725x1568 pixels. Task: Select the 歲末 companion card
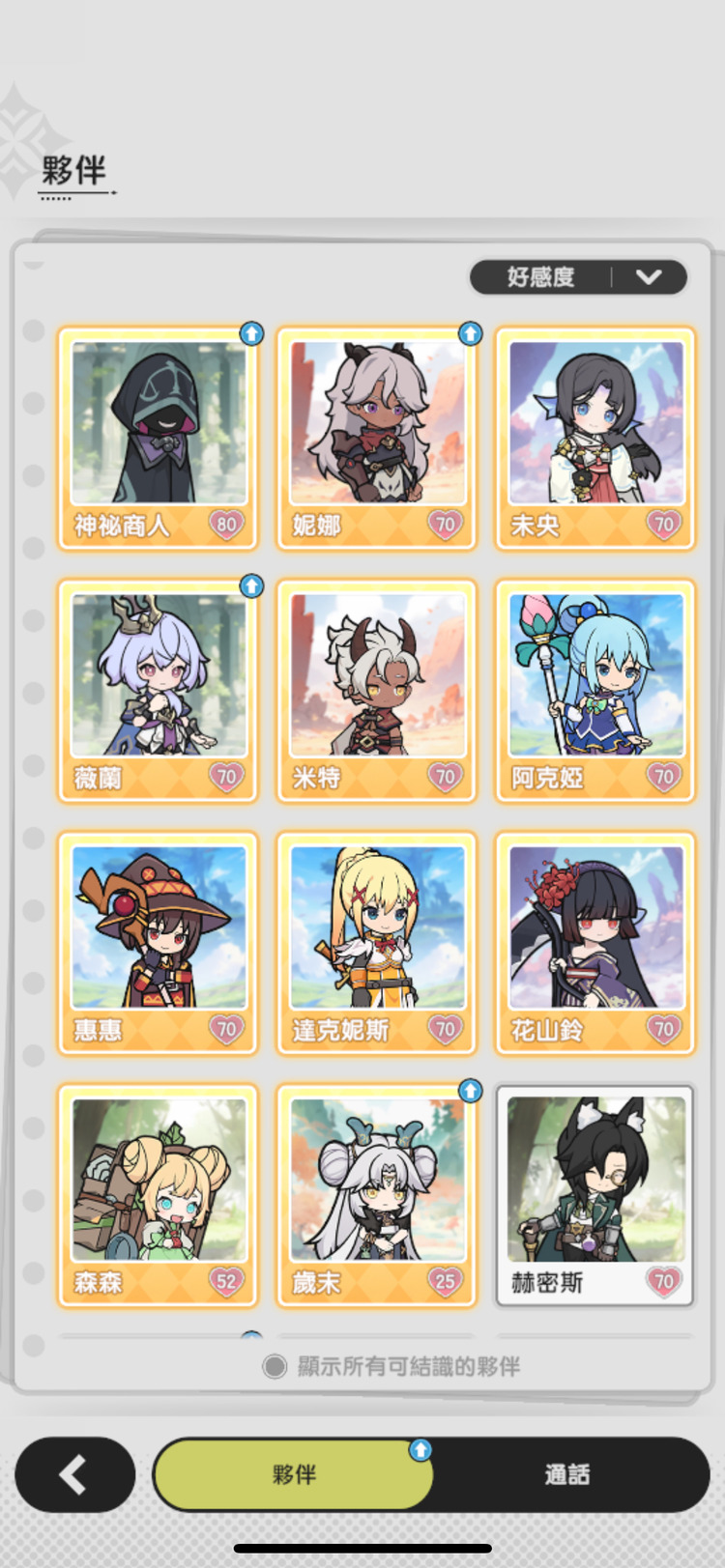(x=376, y=1195)
